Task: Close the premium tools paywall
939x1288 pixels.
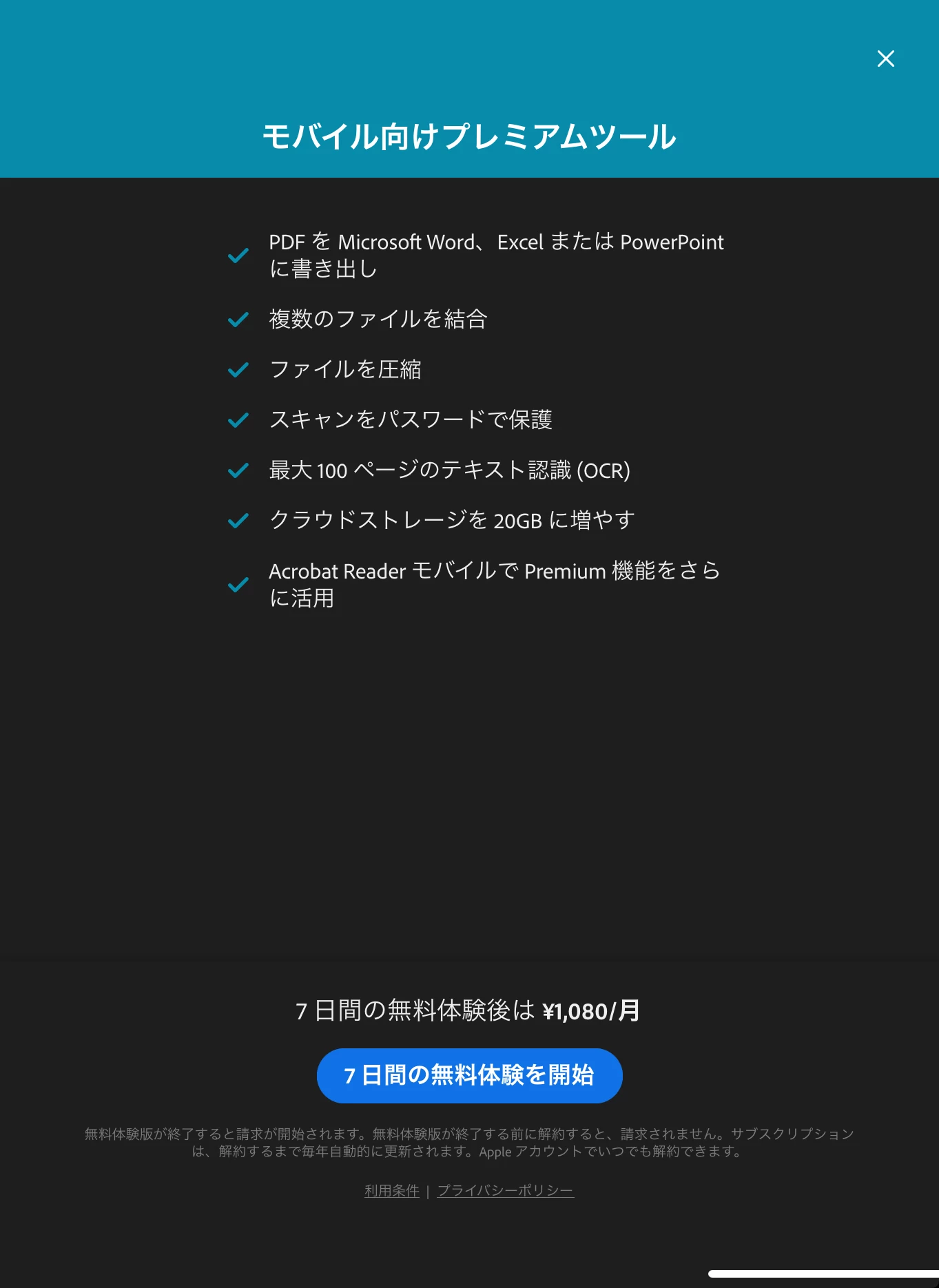Action: 885,59
